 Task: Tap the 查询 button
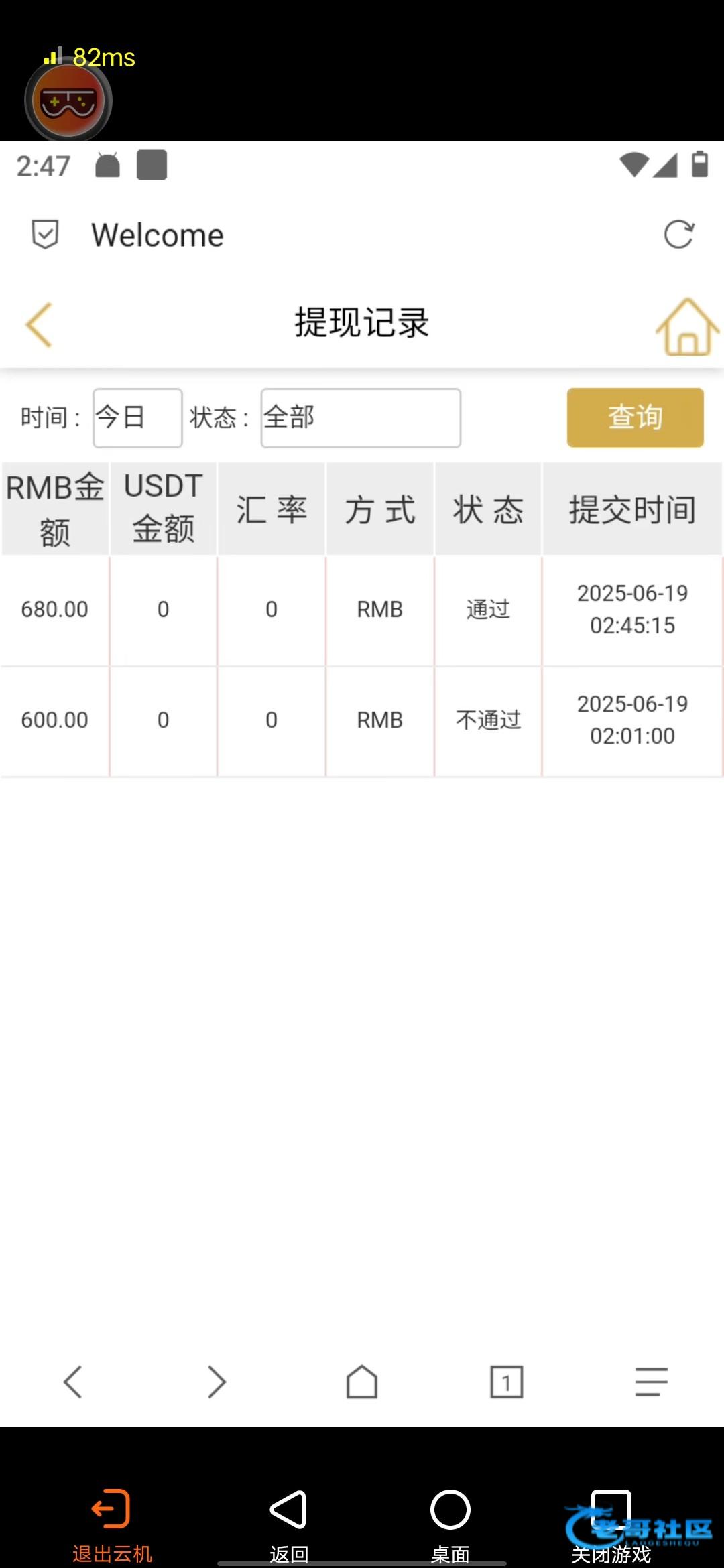635,417
